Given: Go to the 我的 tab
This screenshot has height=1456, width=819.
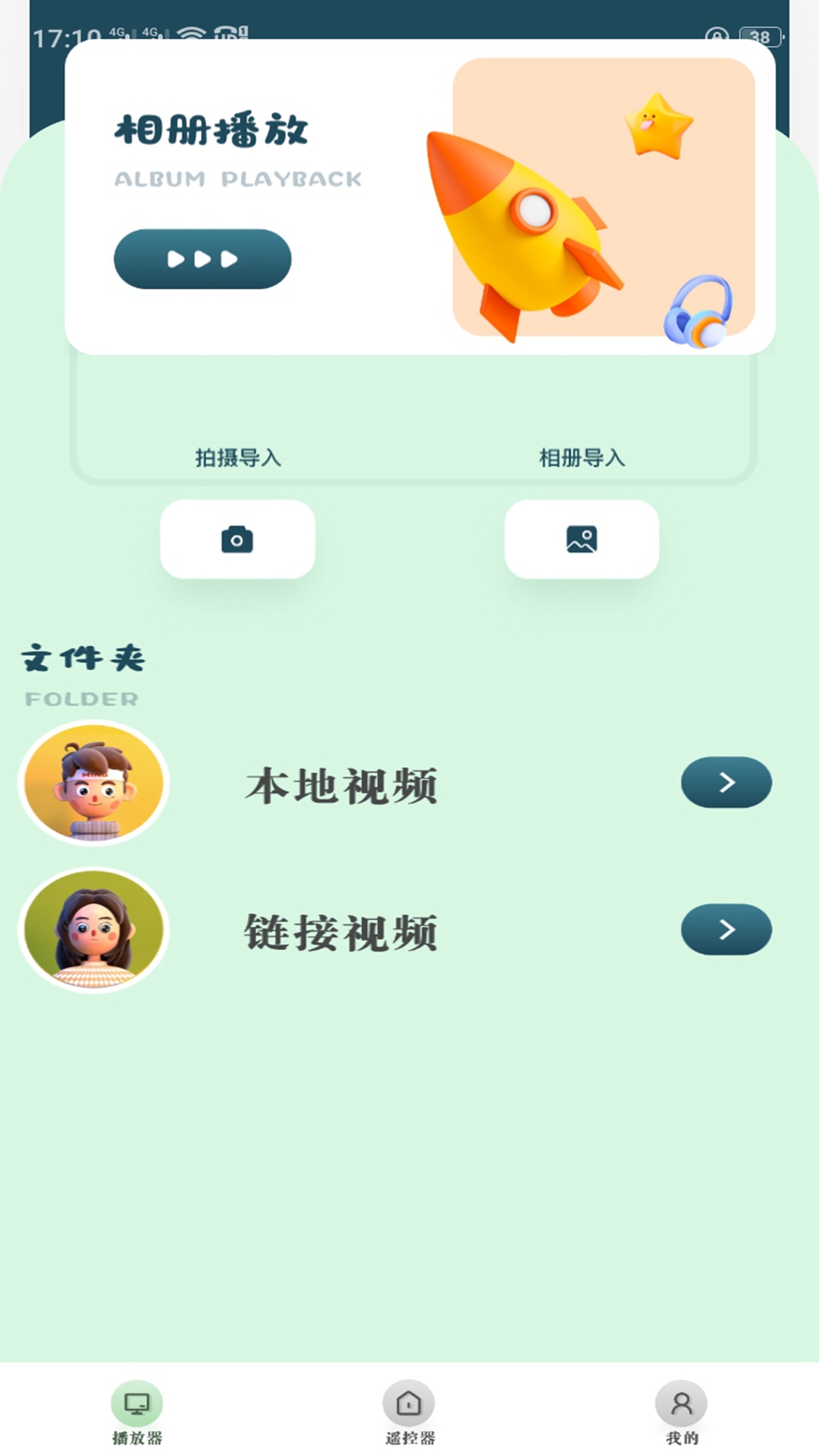Looking at the screenshot, I should [x=682, y=1414].
